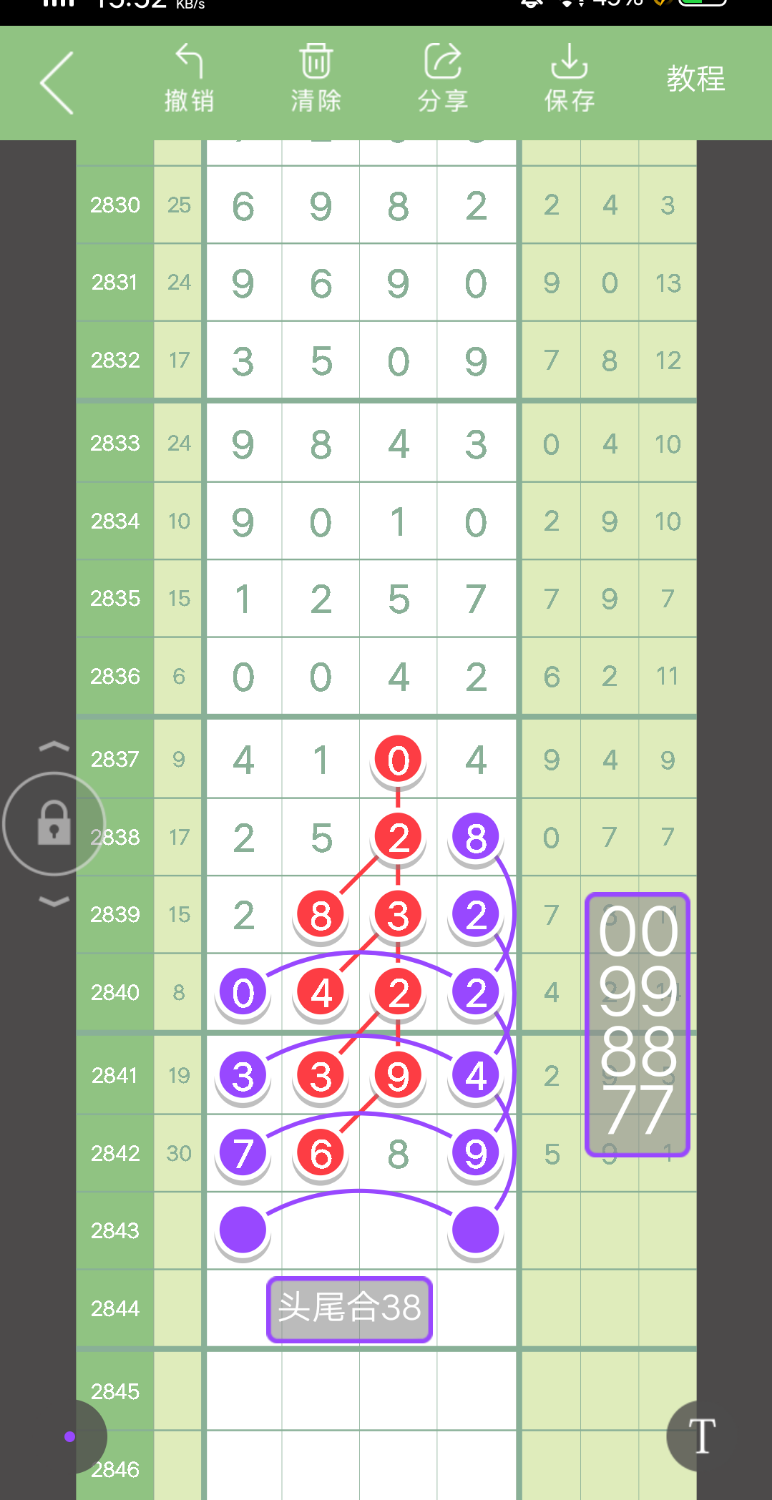The width and height of the screenshot is (772, 1500).
Task: Add text with the T button
Action: (702, 1436)
